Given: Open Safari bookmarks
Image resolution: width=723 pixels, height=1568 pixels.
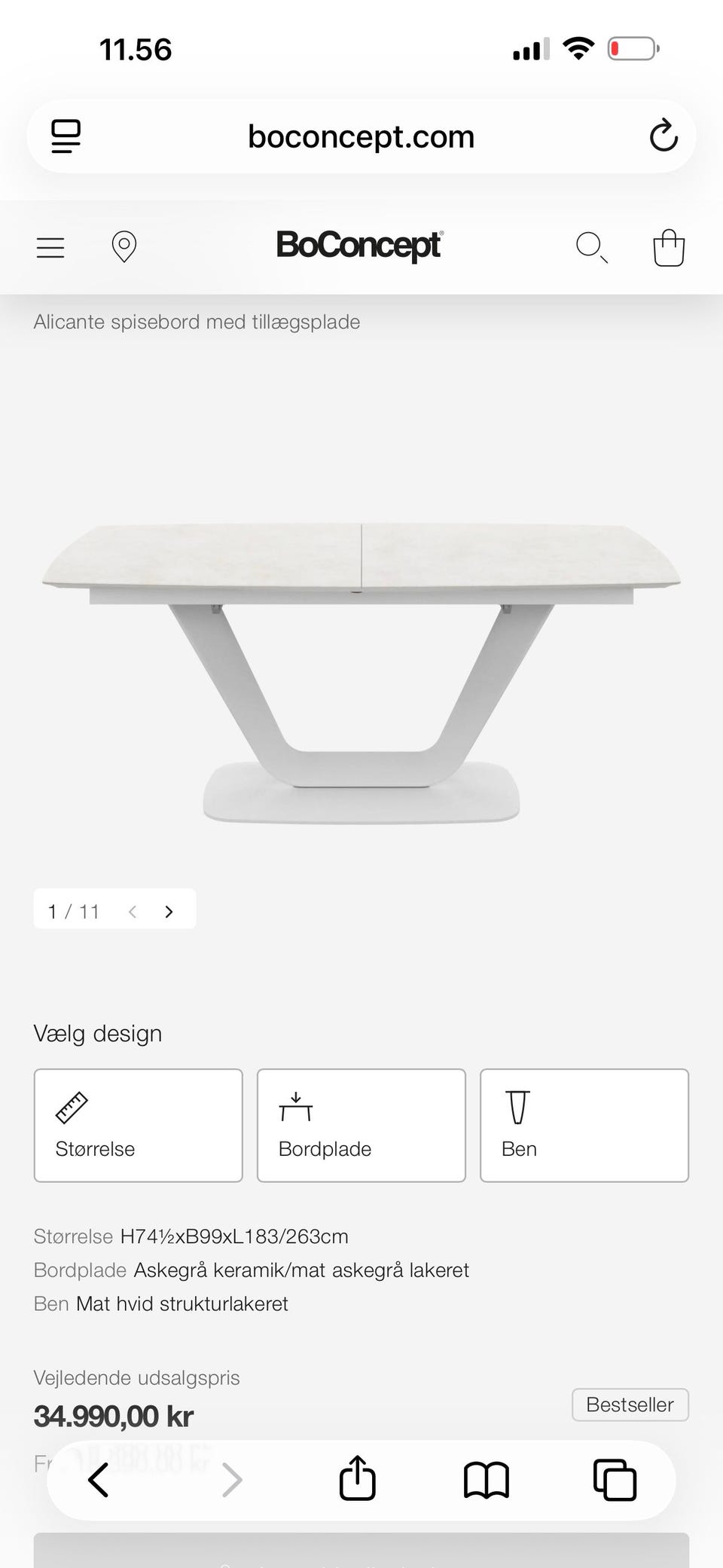Looking at the screenshot, I should [x=487, y=1480].
